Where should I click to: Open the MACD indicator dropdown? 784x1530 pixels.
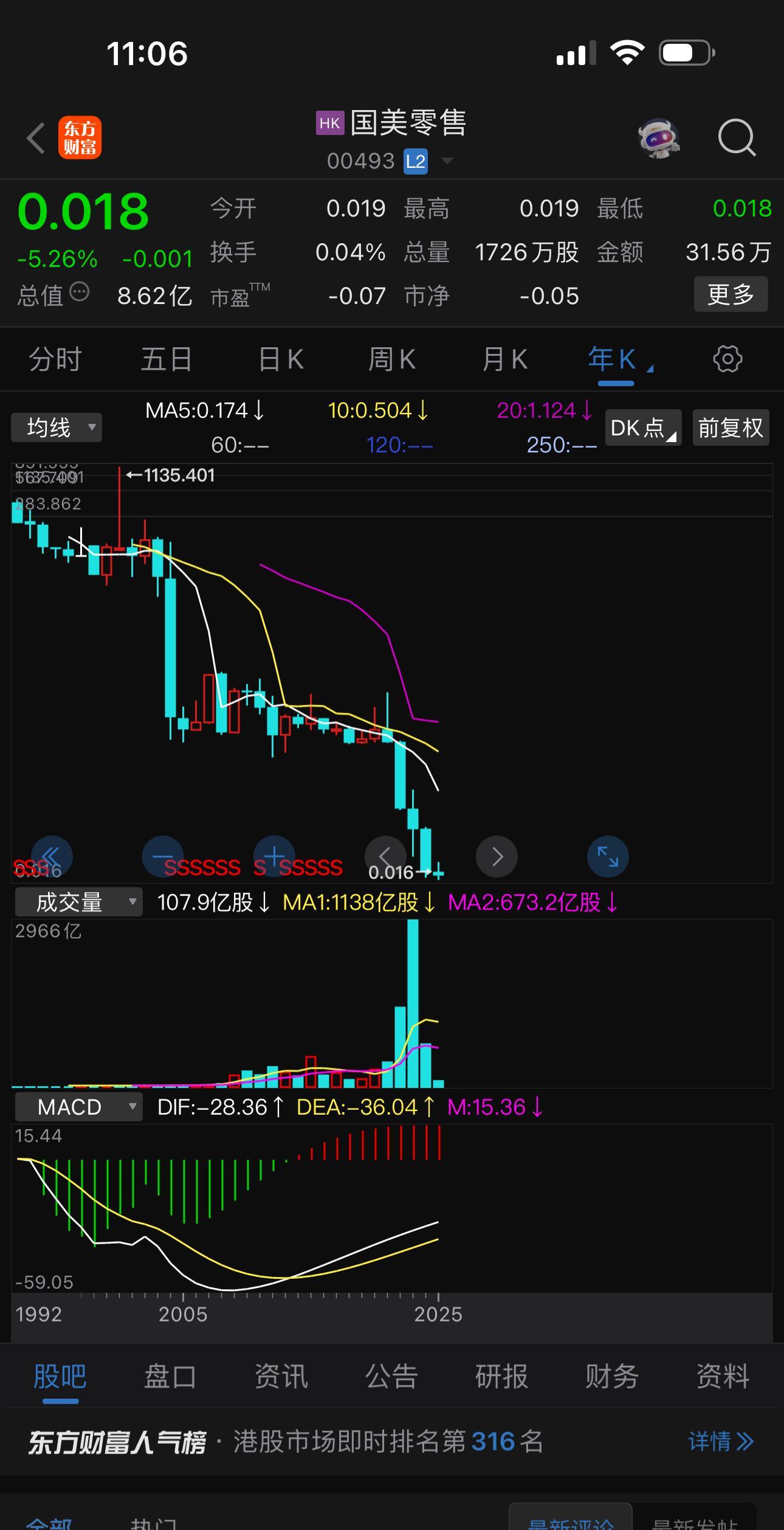[78, 1107]
